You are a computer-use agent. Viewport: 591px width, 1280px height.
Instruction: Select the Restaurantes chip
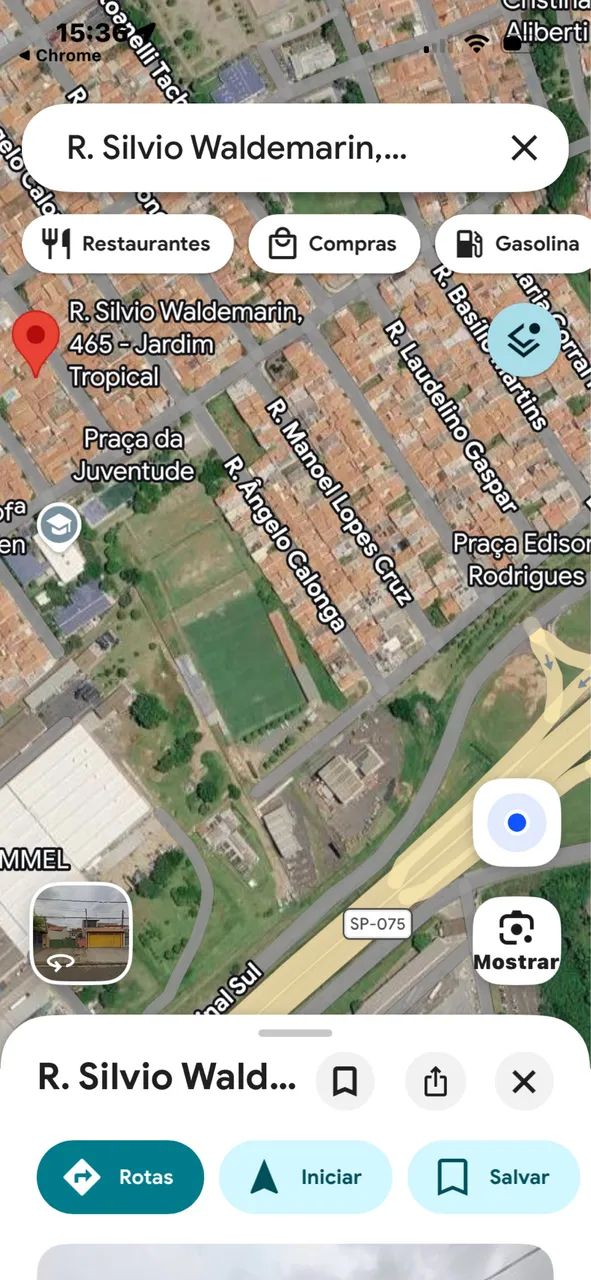pos(128,243)
